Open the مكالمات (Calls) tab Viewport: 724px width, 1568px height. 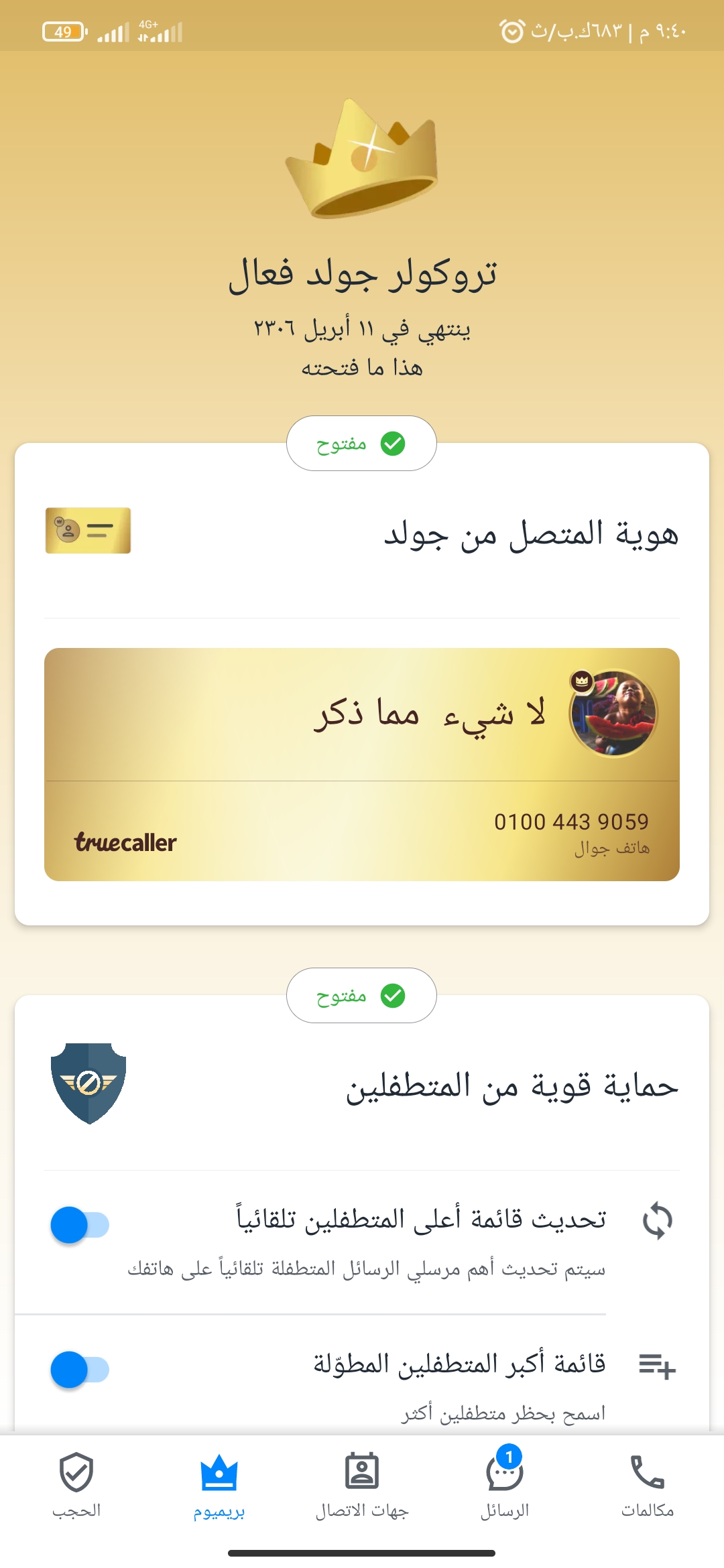[x=647, y=1484]
